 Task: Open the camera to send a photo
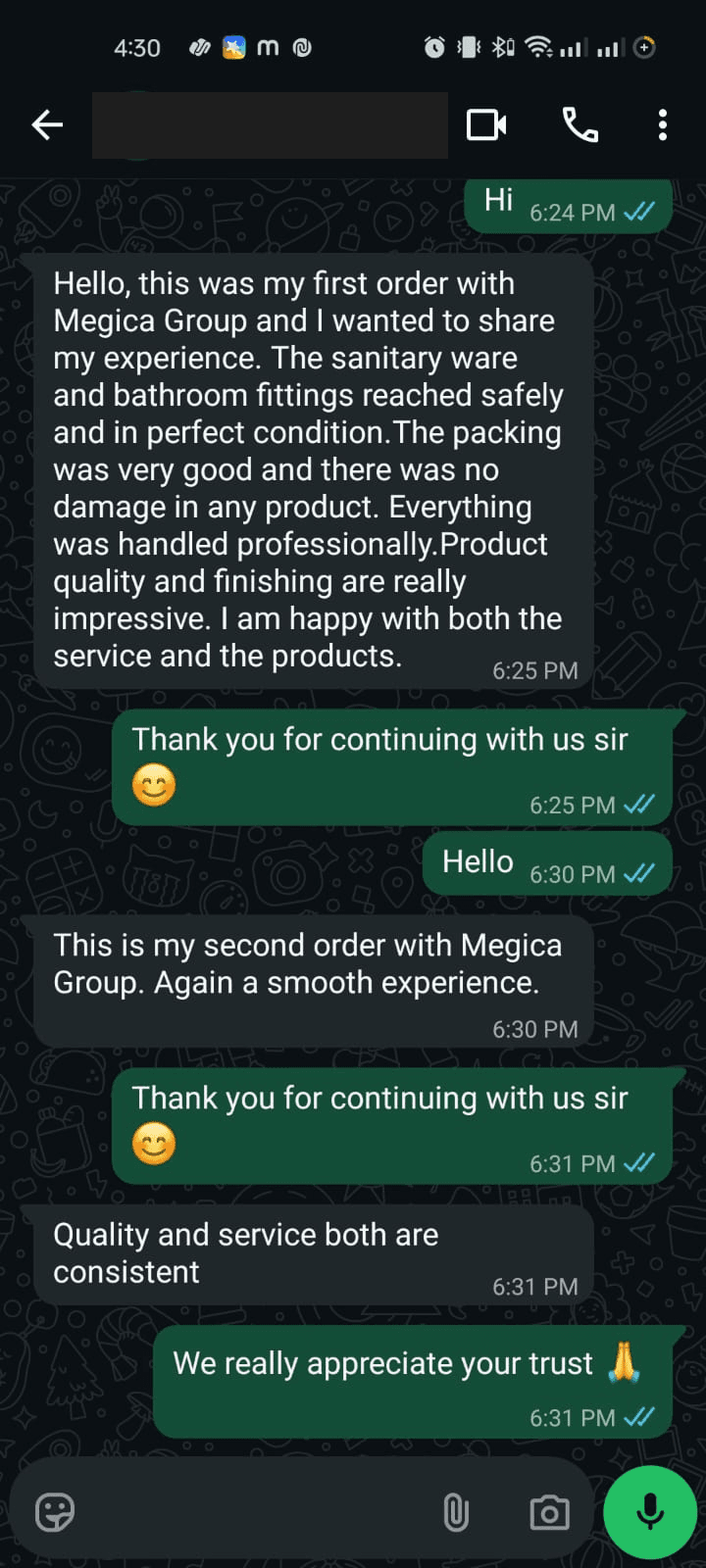click(x=548, y=1511)
